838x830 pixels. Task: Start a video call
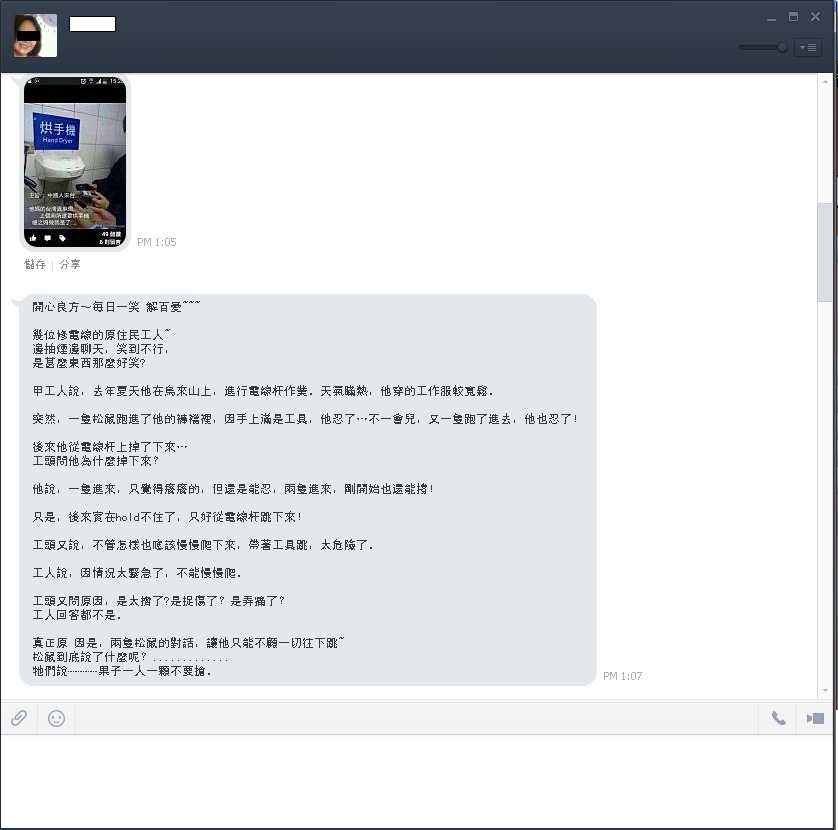pos(815,718)
